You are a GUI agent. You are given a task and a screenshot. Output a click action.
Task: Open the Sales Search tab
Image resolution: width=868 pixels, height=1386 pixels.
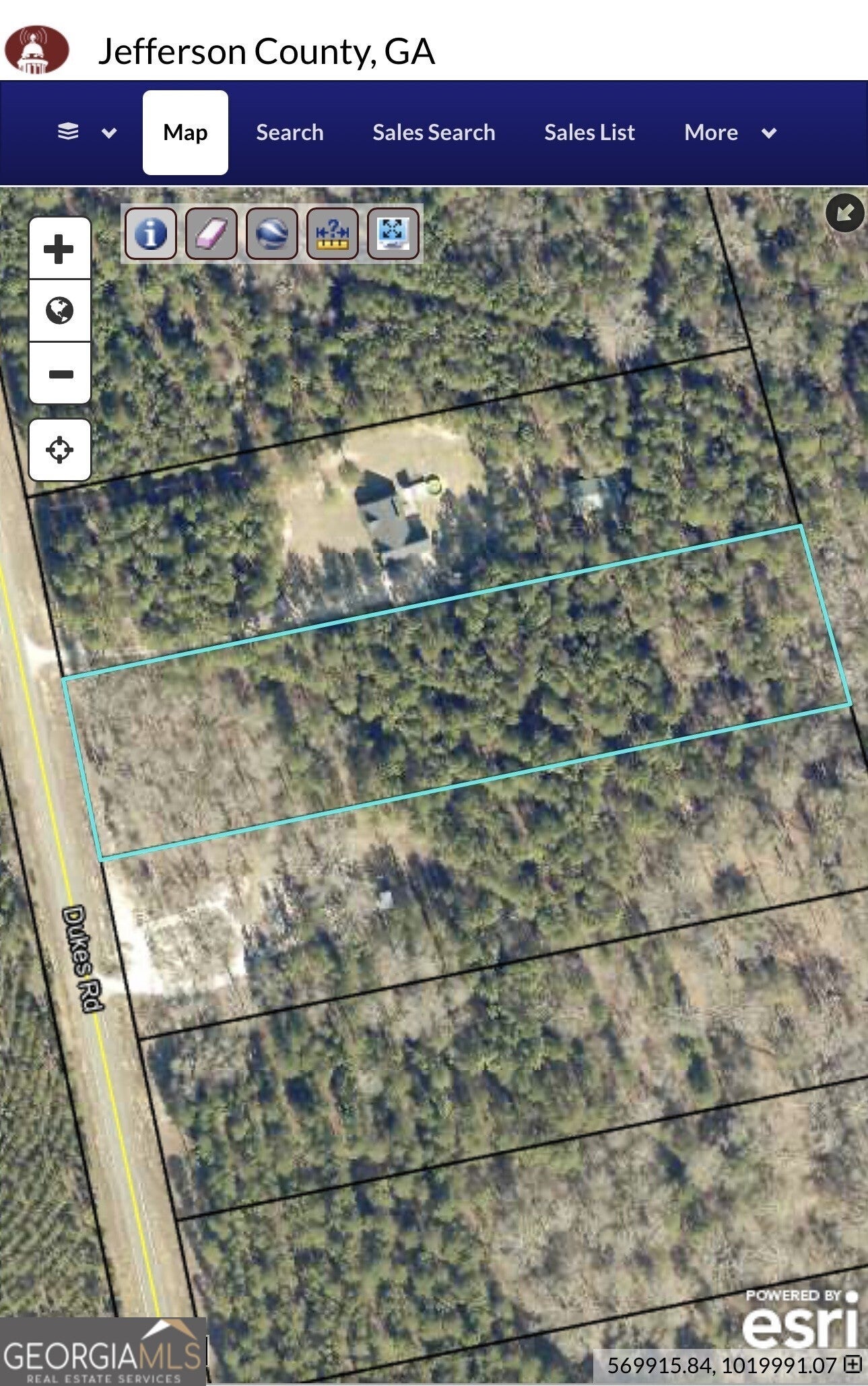click(x=434, y=132)
